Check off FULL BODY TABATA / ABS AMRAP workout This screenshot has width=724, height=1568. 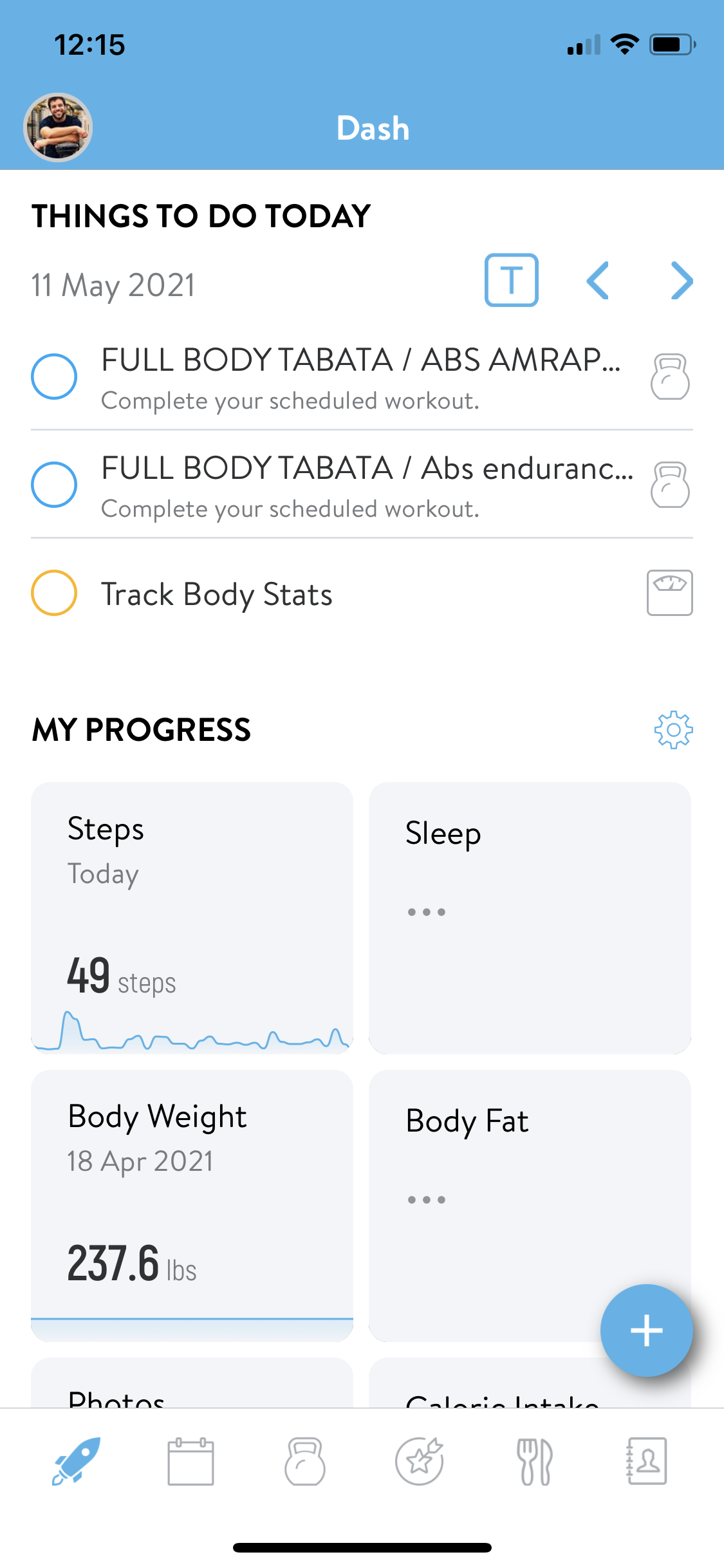tap(54, 377)
